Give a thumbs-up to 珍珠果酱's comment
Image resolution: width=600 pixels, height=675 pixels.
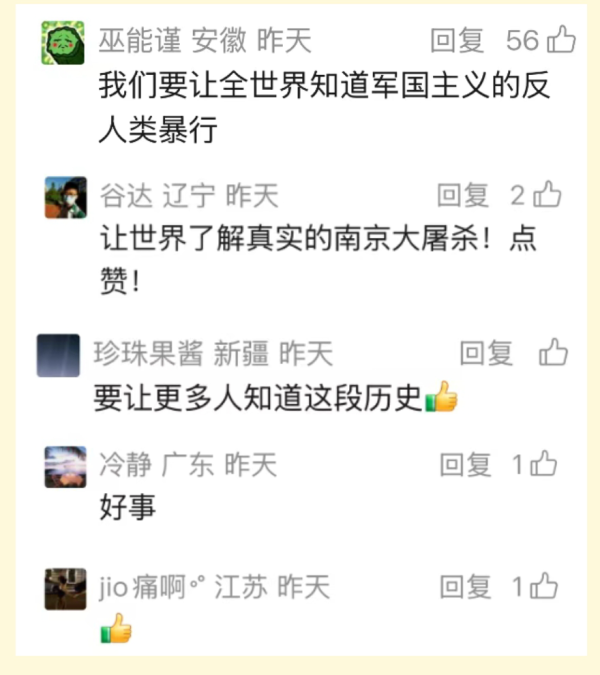(x=553, y=353)
